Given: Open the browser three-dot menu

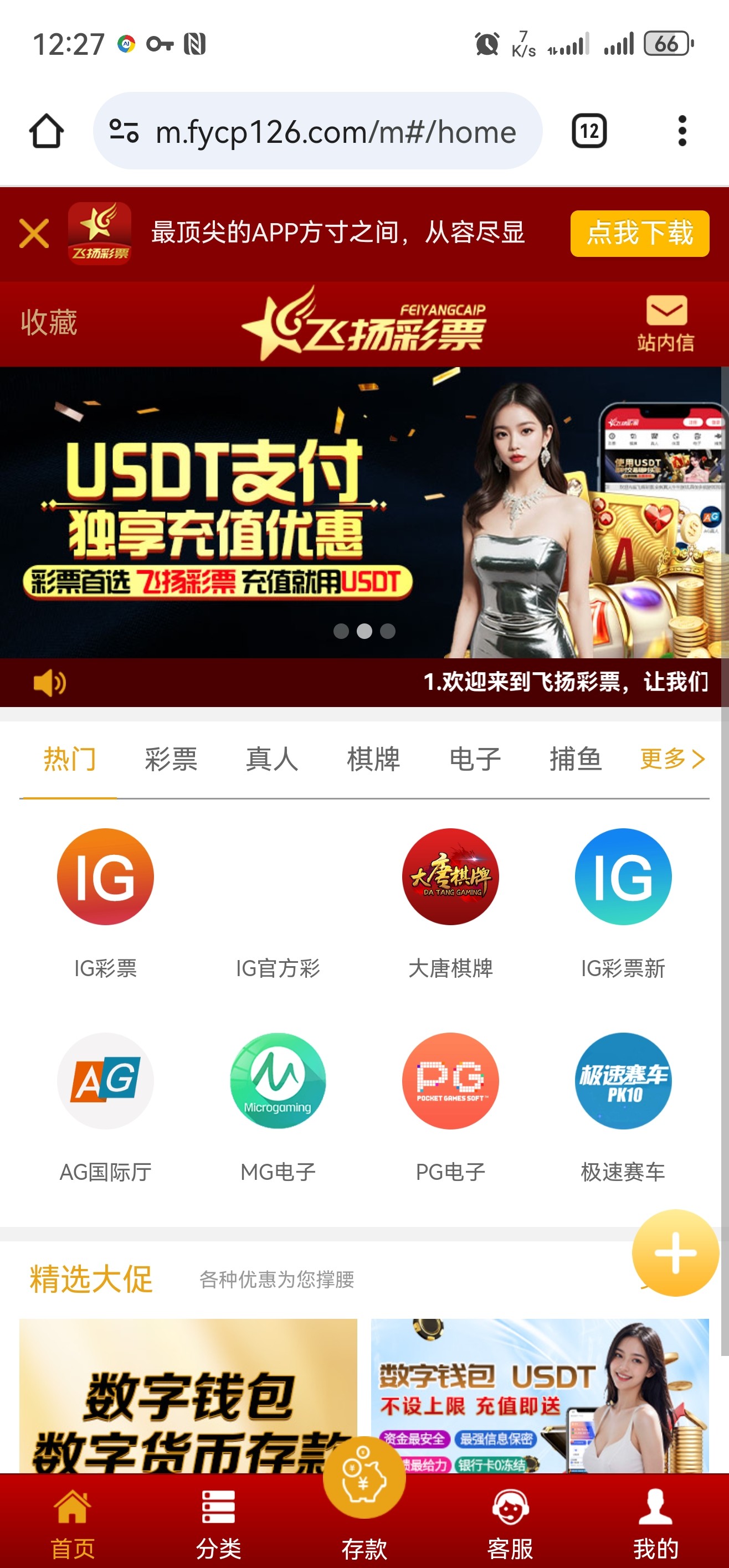Looking at the screenshot, I should pos(682,131).
